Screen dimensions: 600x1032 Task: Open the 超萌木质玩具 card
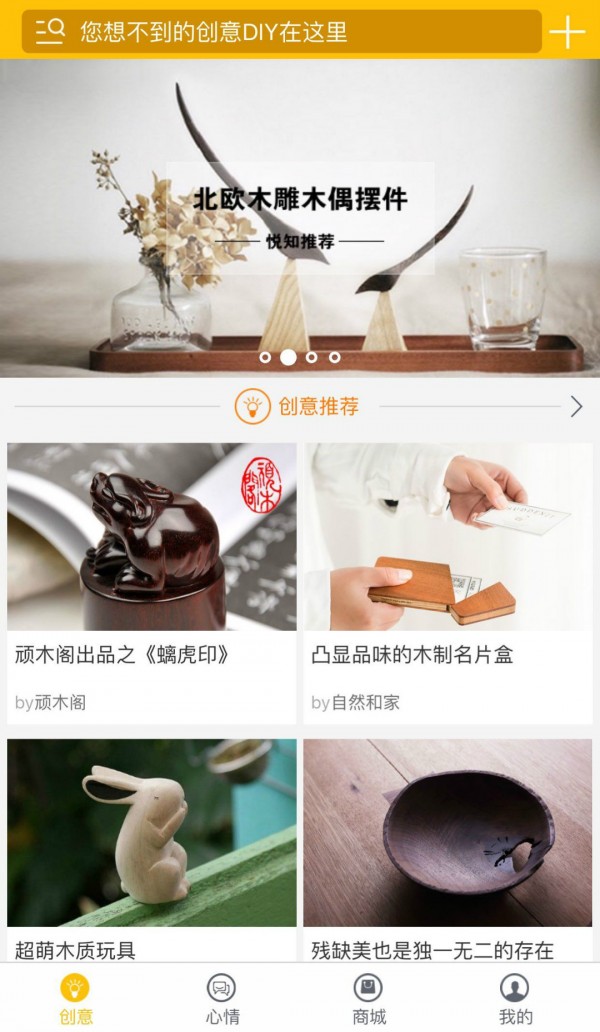tap(152, 850)
